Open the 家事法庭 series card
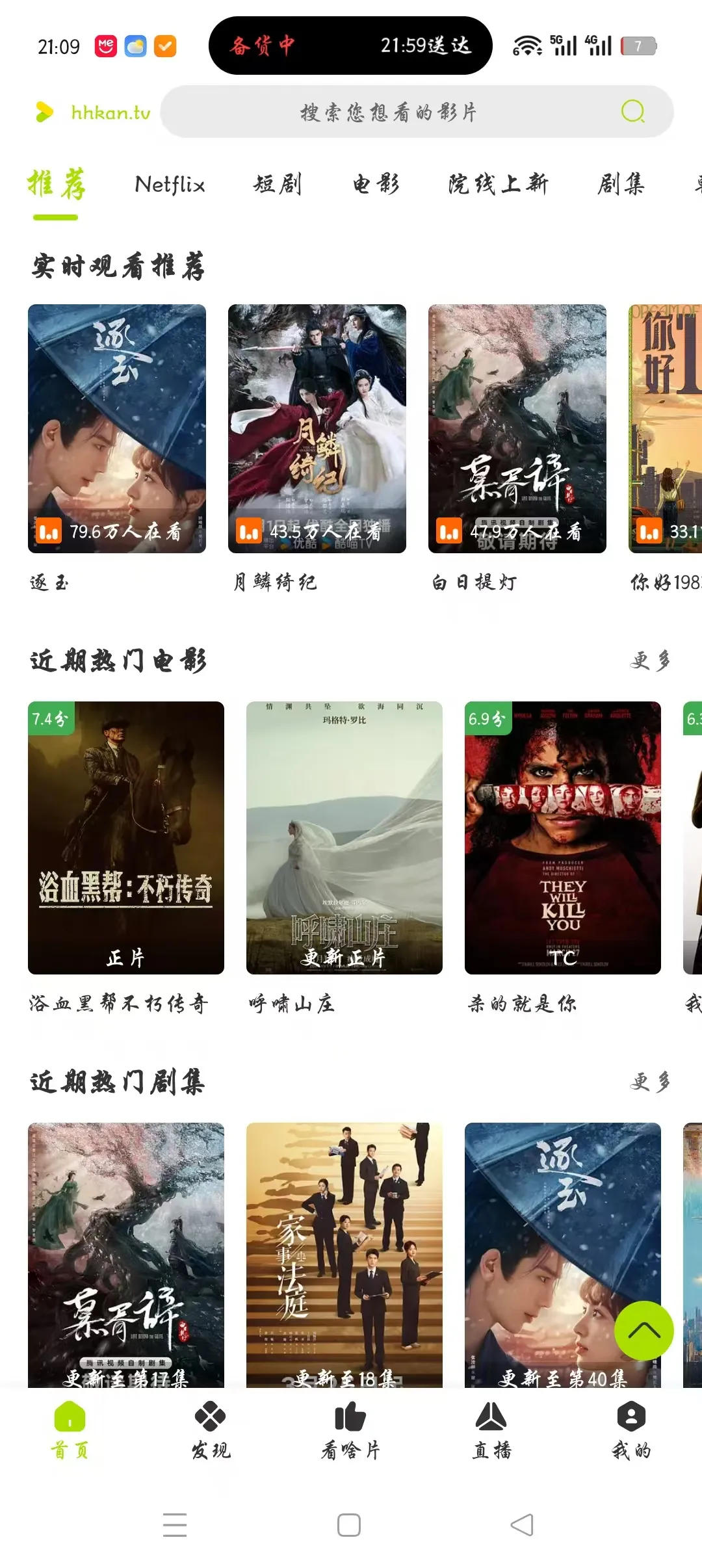702x1568 pixels. 344,1255
